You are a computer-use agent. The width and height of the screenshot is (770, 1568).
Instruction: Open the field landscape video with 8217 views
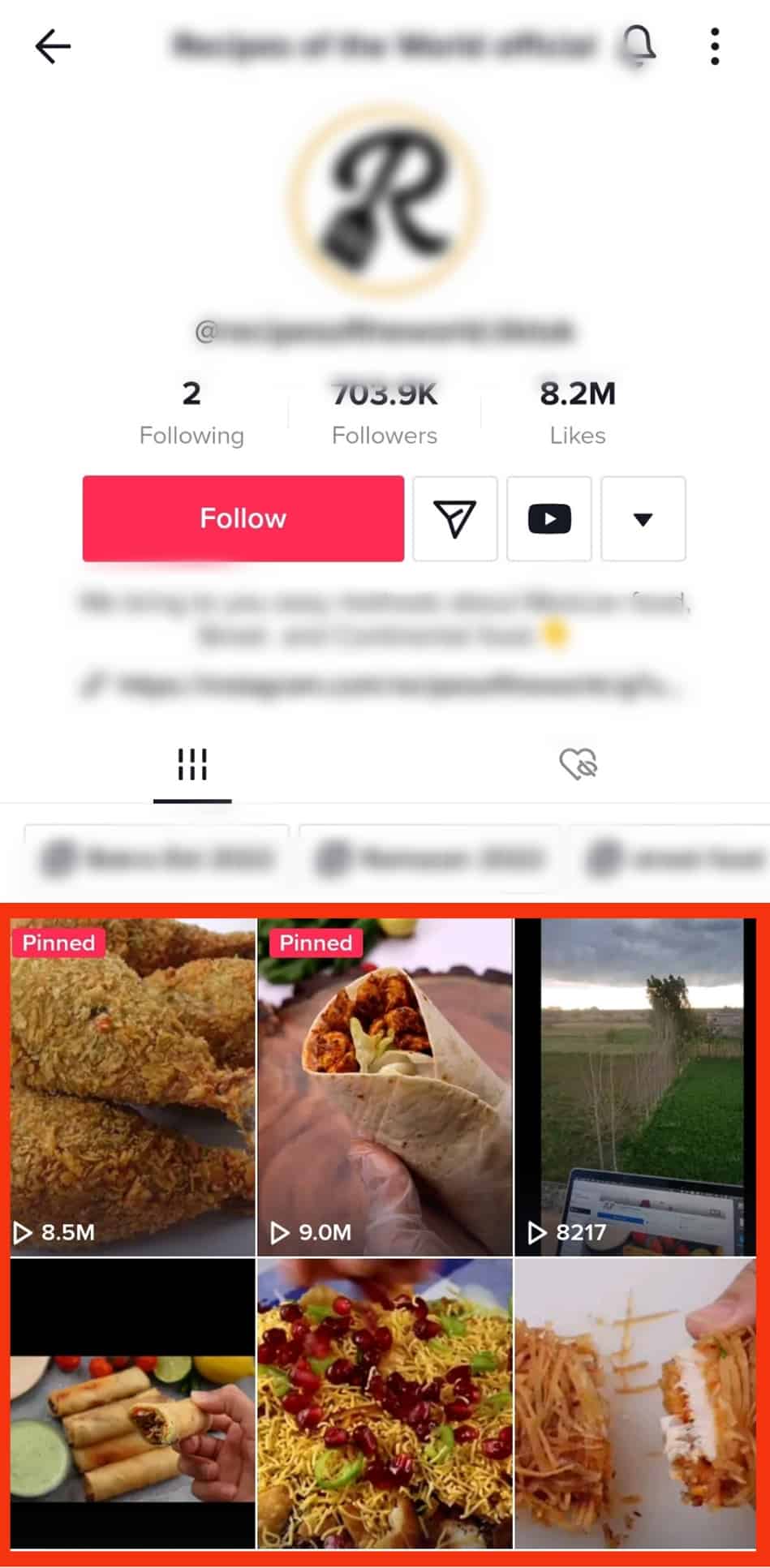point(635,1087)
